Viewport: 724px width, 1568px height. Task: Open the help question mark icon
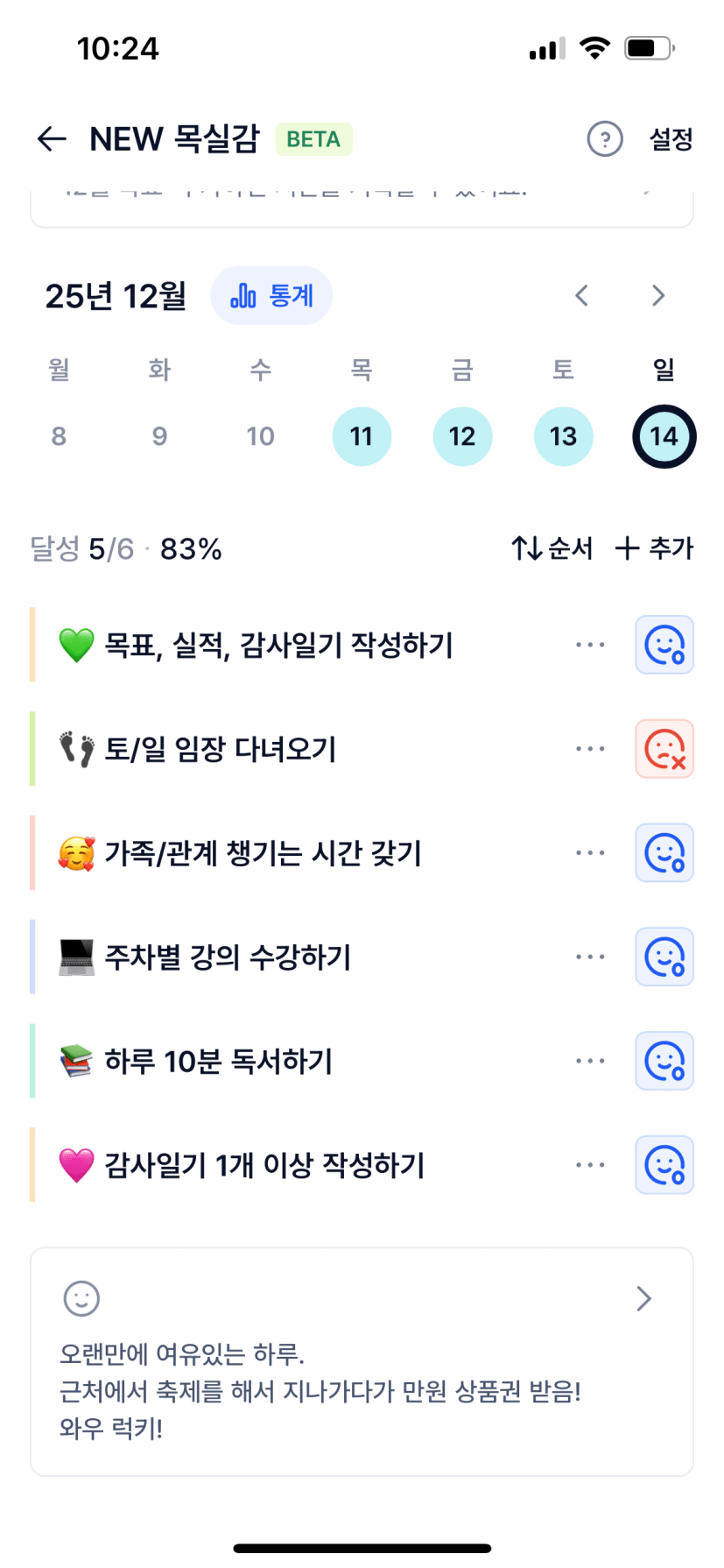(604, 138)
